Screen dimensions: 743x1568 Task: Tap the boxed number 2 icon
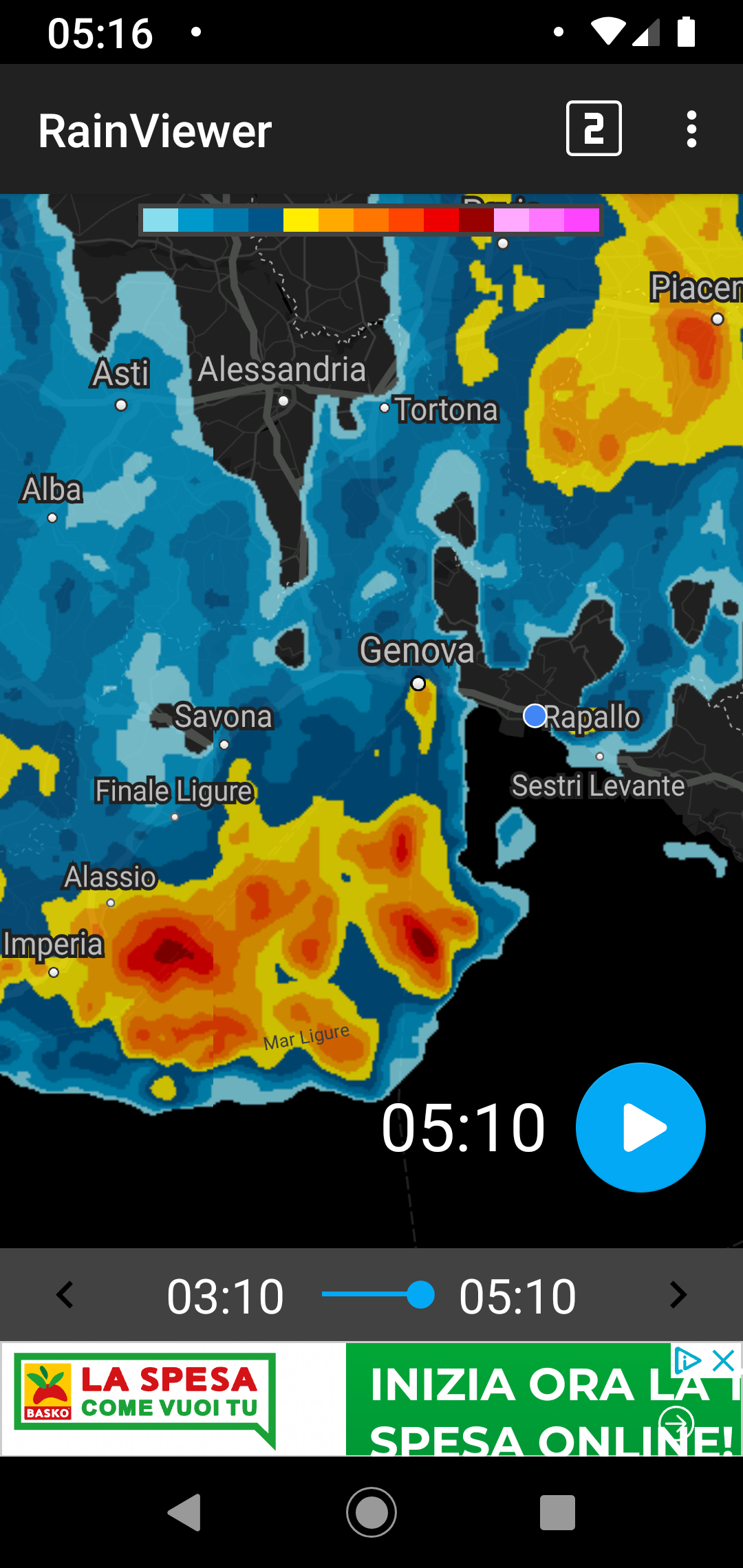click(594, 129)
